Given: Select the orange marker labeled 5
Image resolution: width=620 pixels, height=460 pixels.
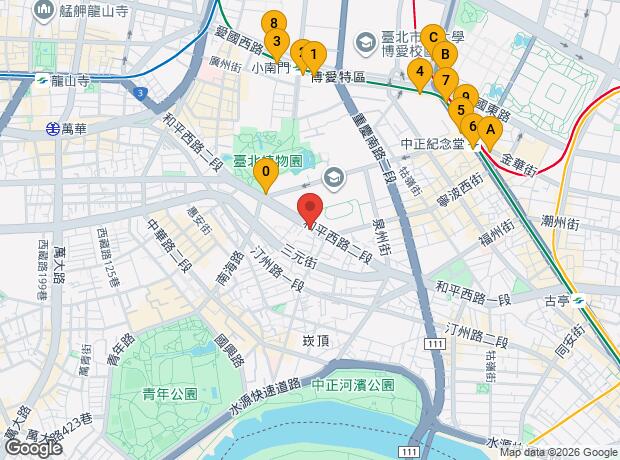Looking at the screenshot, I should pos(461,115).
